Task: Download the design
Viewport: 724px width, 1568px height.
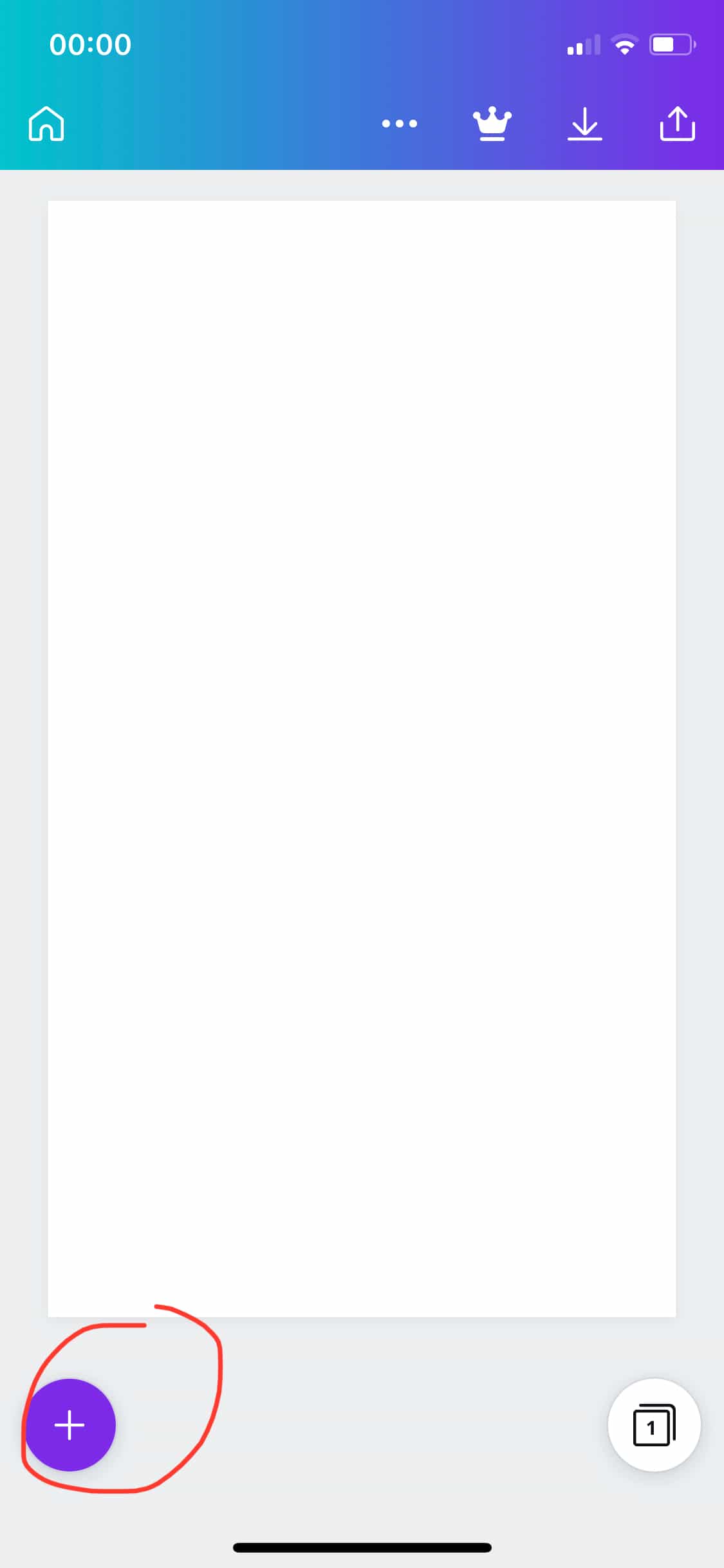Action: tap(584, 124)
